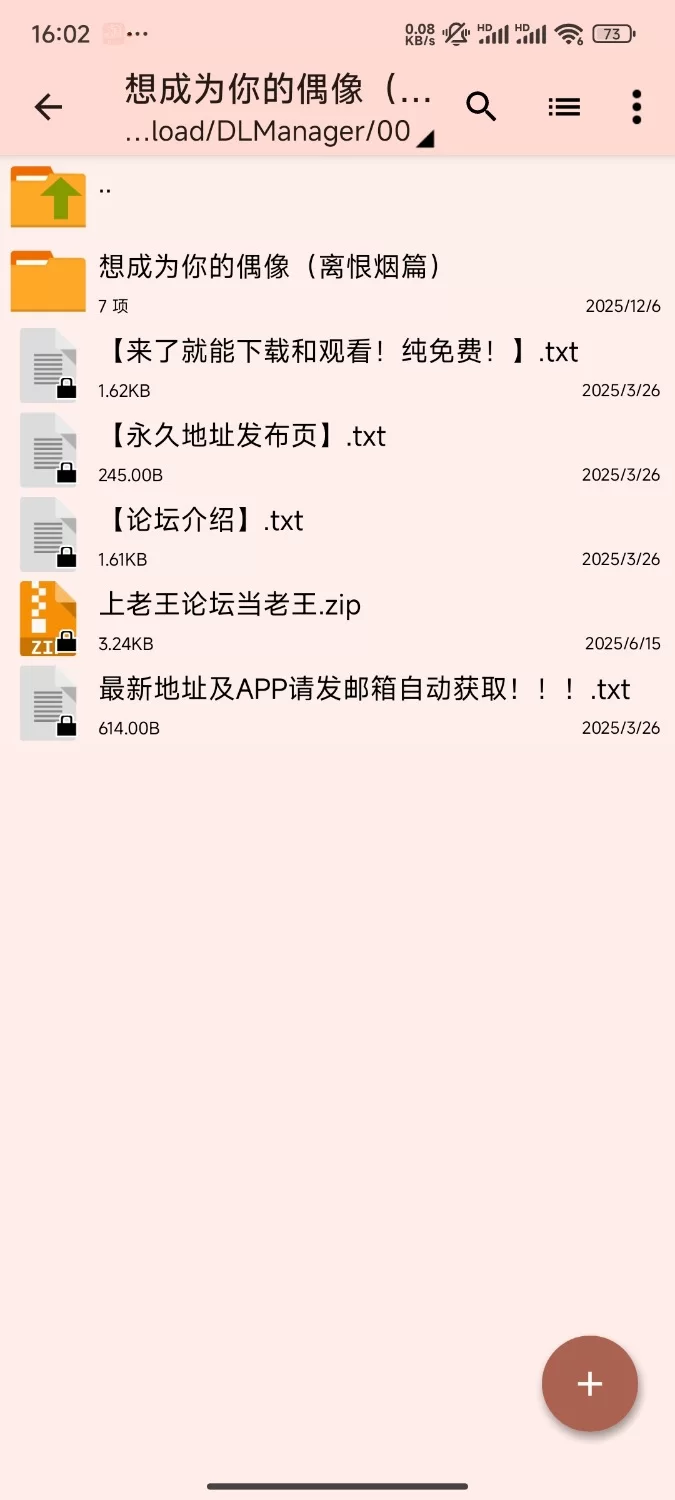
Task: Go up to the parent folder
Action: pos(48,198)
